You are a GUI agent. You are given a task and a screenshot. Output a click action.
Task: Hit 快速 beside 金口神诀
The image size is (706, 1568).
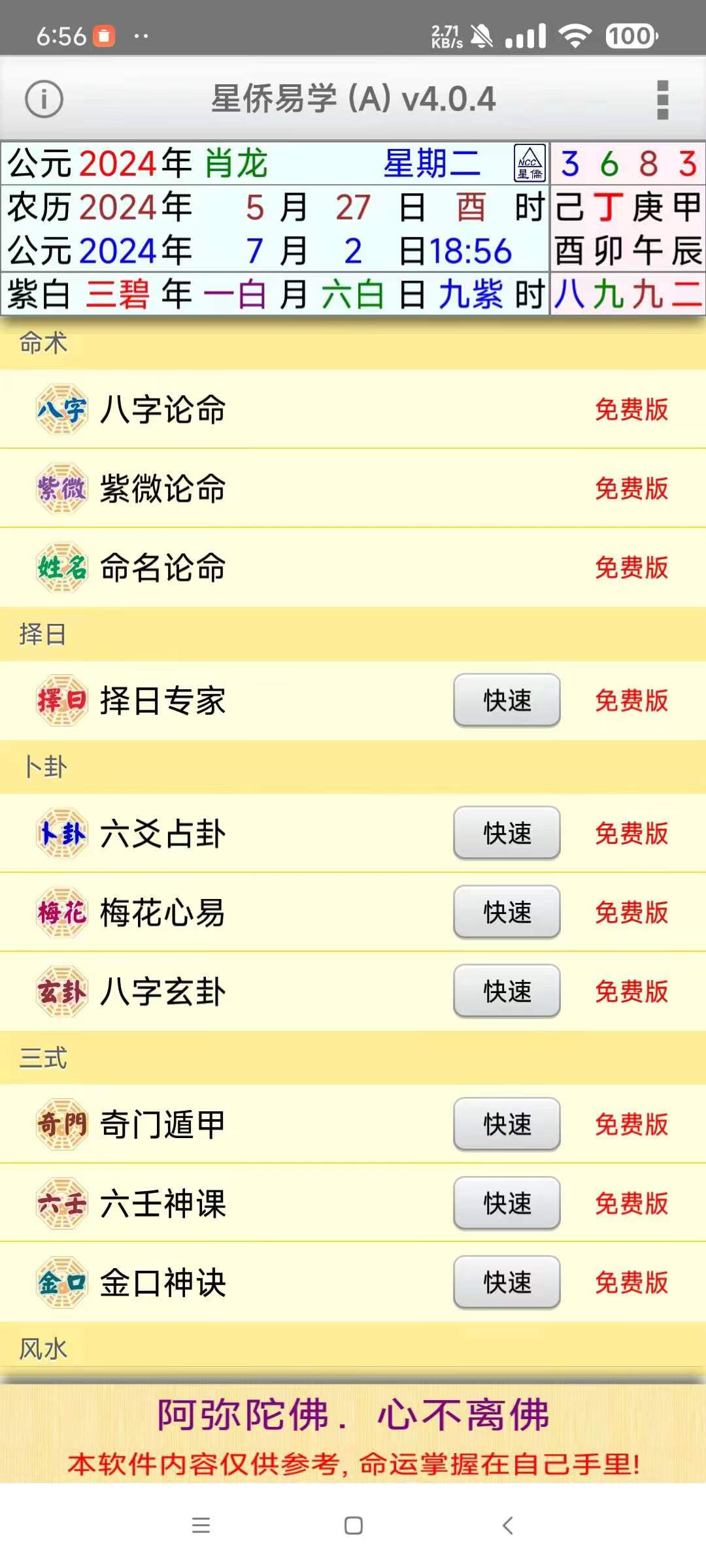507,1282
